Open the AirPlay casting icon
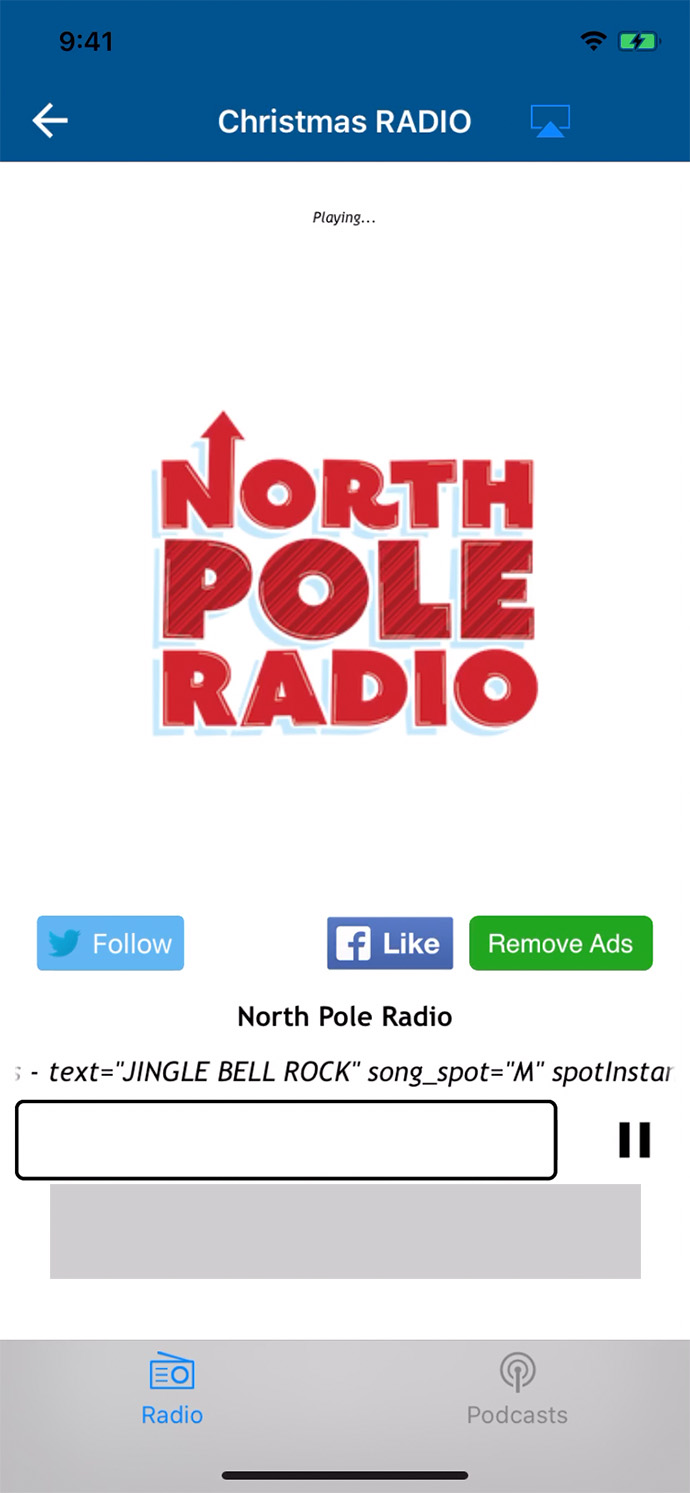This screenshot has width=690, height=1493. (549, 121)
